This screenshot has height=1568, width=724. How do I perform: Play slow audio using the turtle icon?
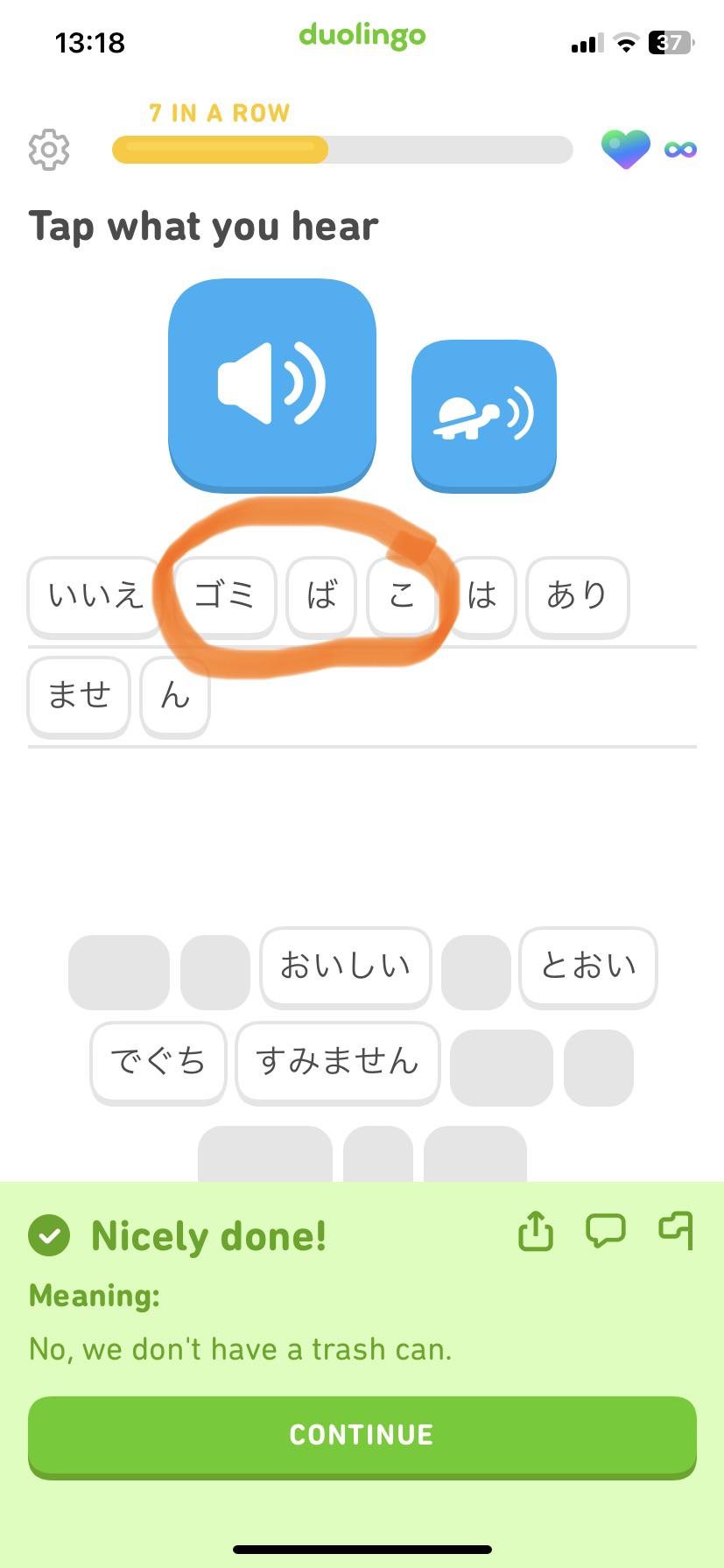(484, 413)
